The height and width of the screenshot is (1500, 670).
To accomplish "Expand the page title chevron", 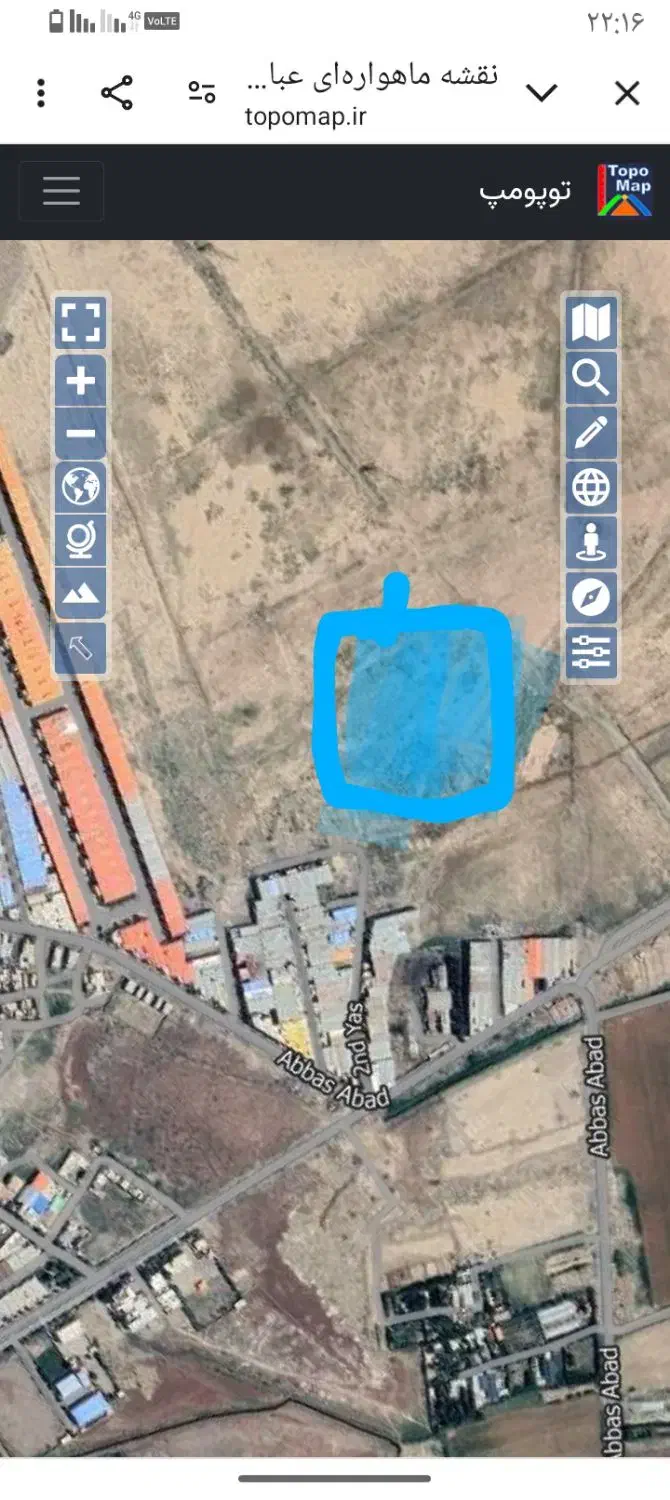I will [x=541, y=94].
